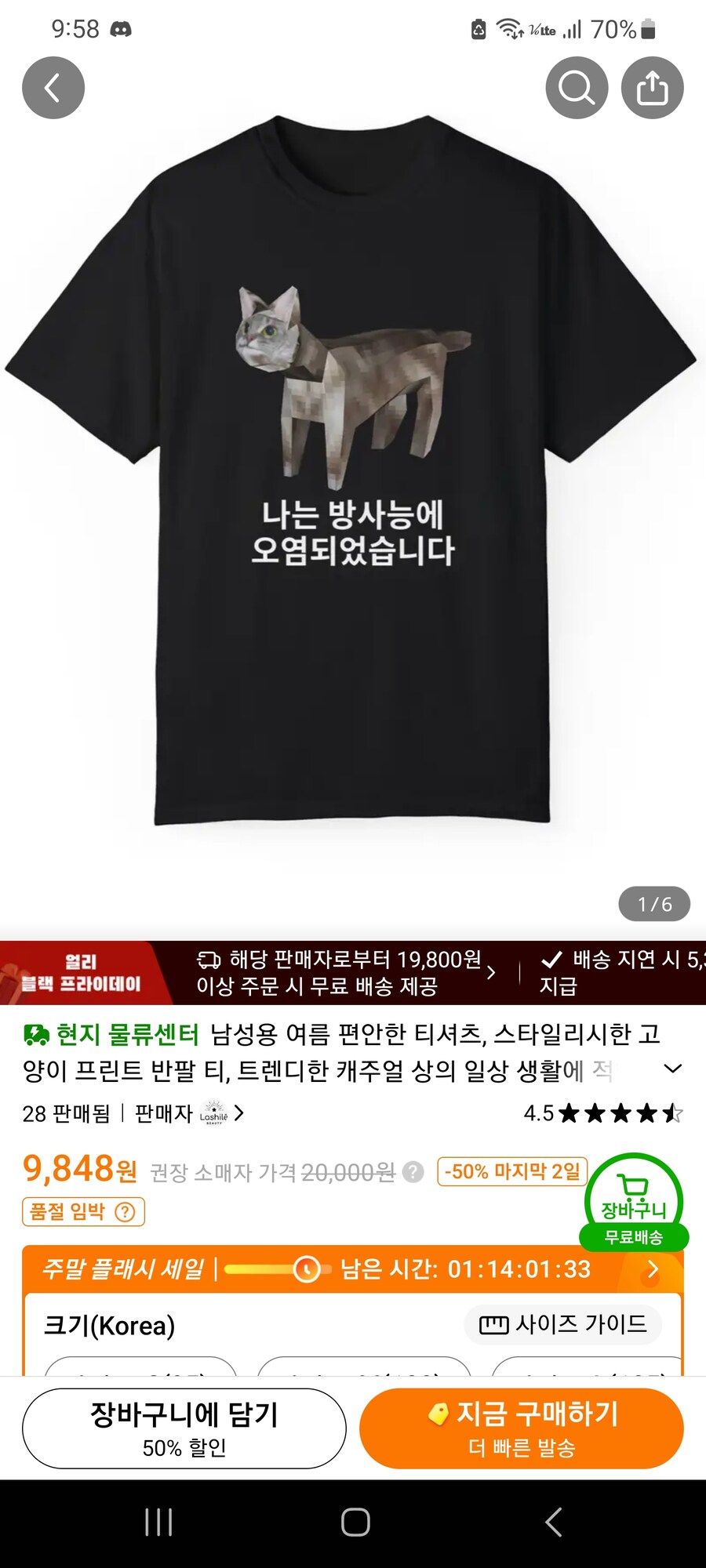This screenshot has height=1568, width=706.
Task: Open search from the magnifier icon
Action: (x=577, y=88)
